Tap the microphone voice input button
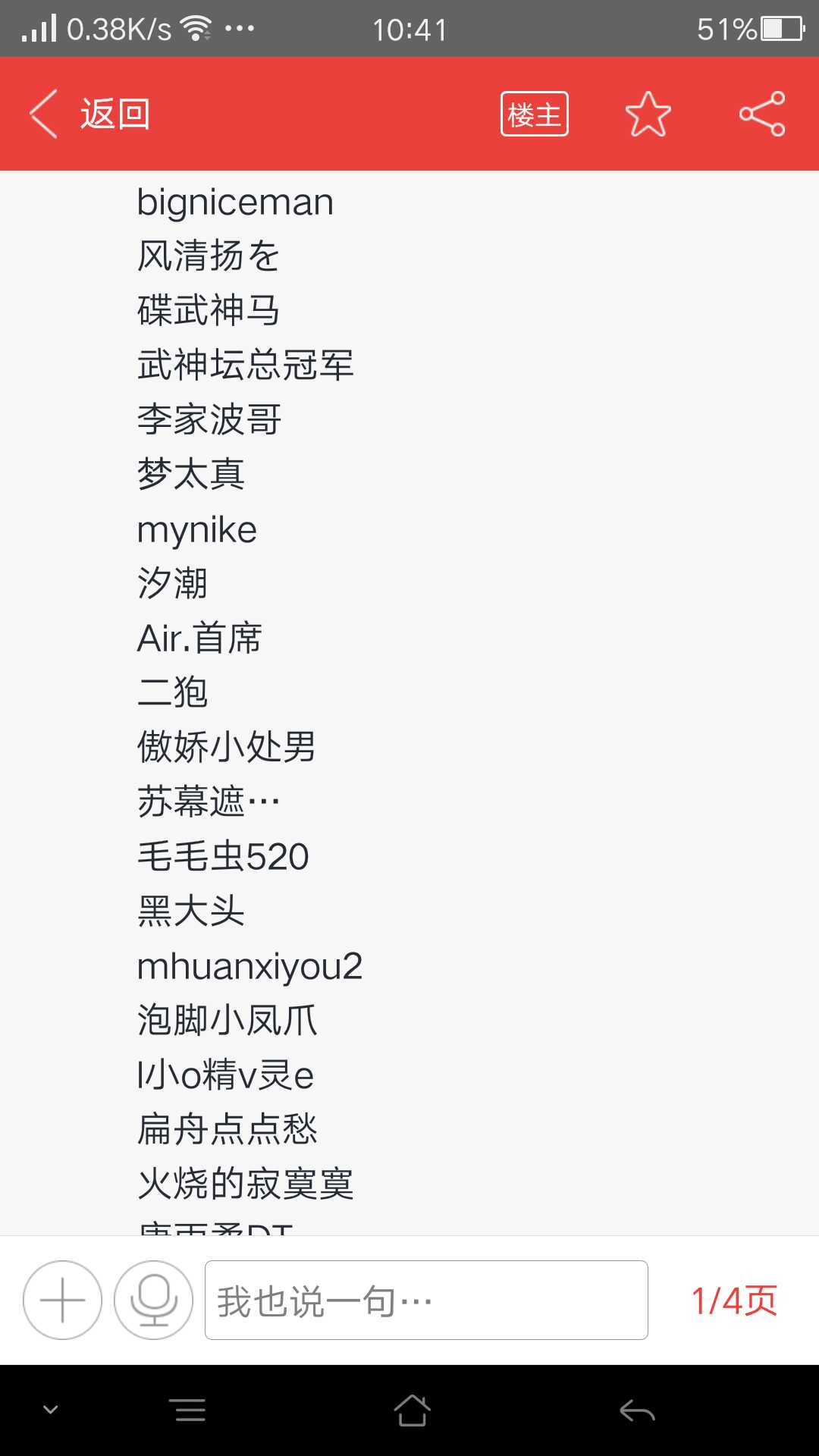 154,1300
